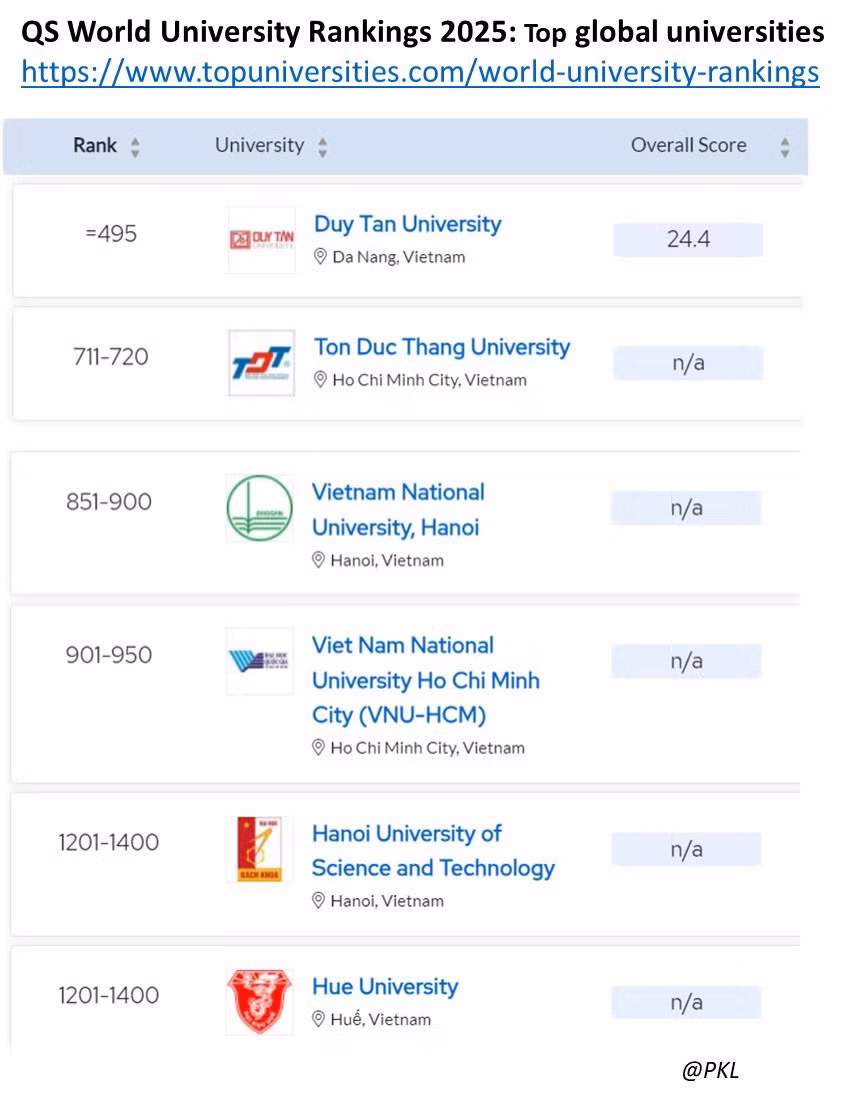Select the Ton Duc Thang University TDT logo
This screenshot has height=1100, width=852.
click(259, 362)
